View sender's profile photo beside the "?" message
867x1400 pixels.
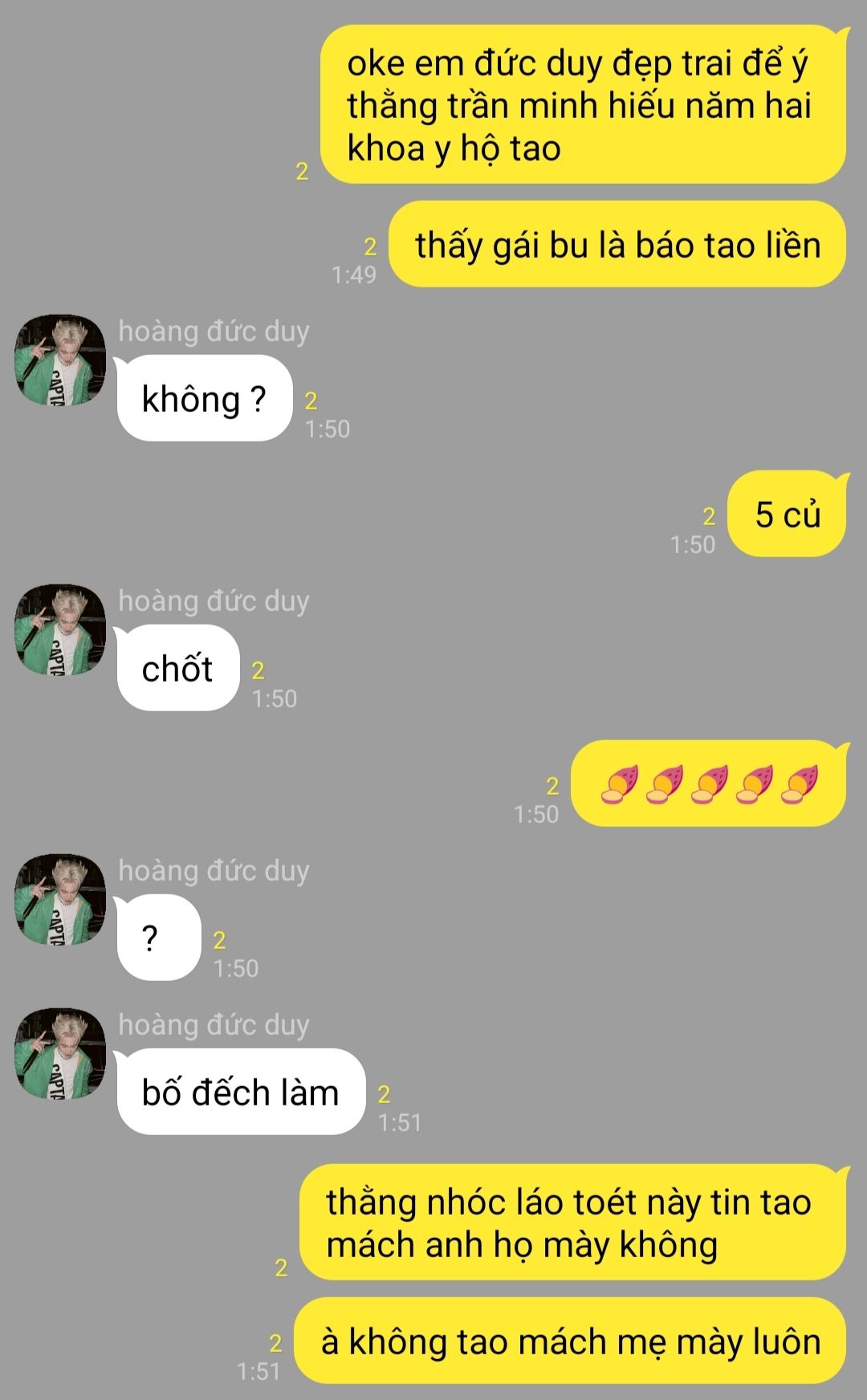point(60,900)
